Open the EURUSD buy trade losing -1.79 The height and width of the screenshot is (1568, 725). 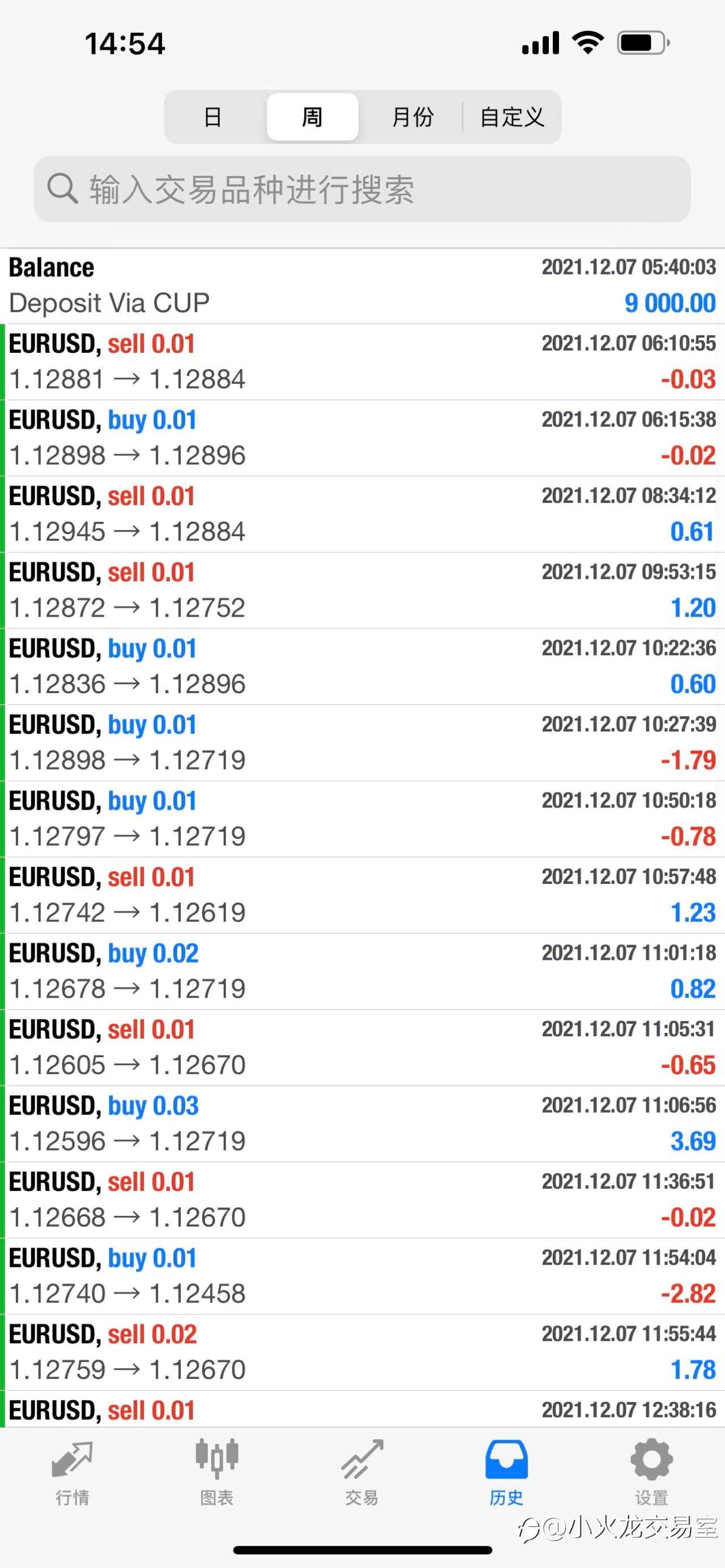pos(362,742)
